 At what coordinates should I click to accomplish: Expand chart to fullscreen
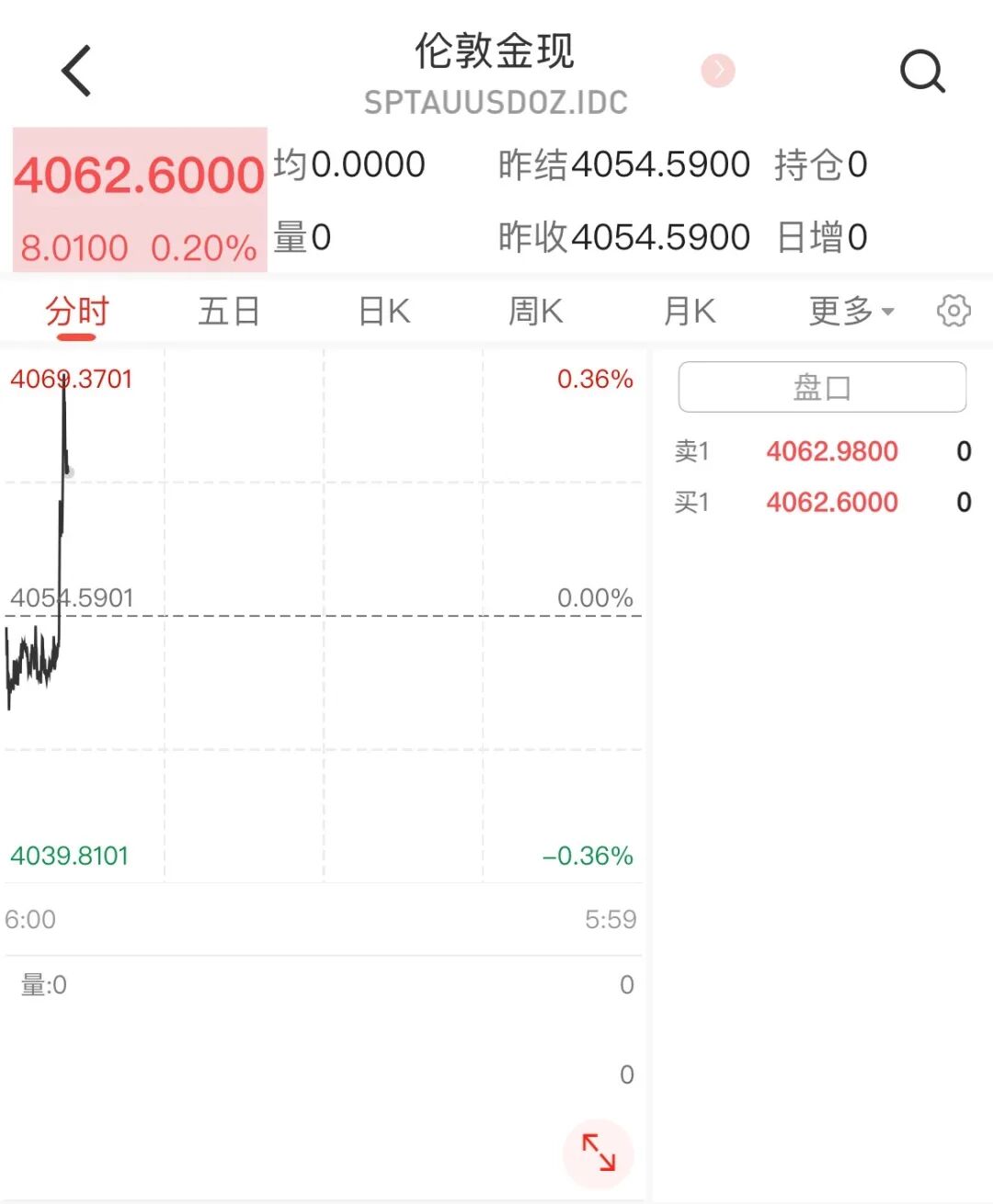(x=599, y=1153)
